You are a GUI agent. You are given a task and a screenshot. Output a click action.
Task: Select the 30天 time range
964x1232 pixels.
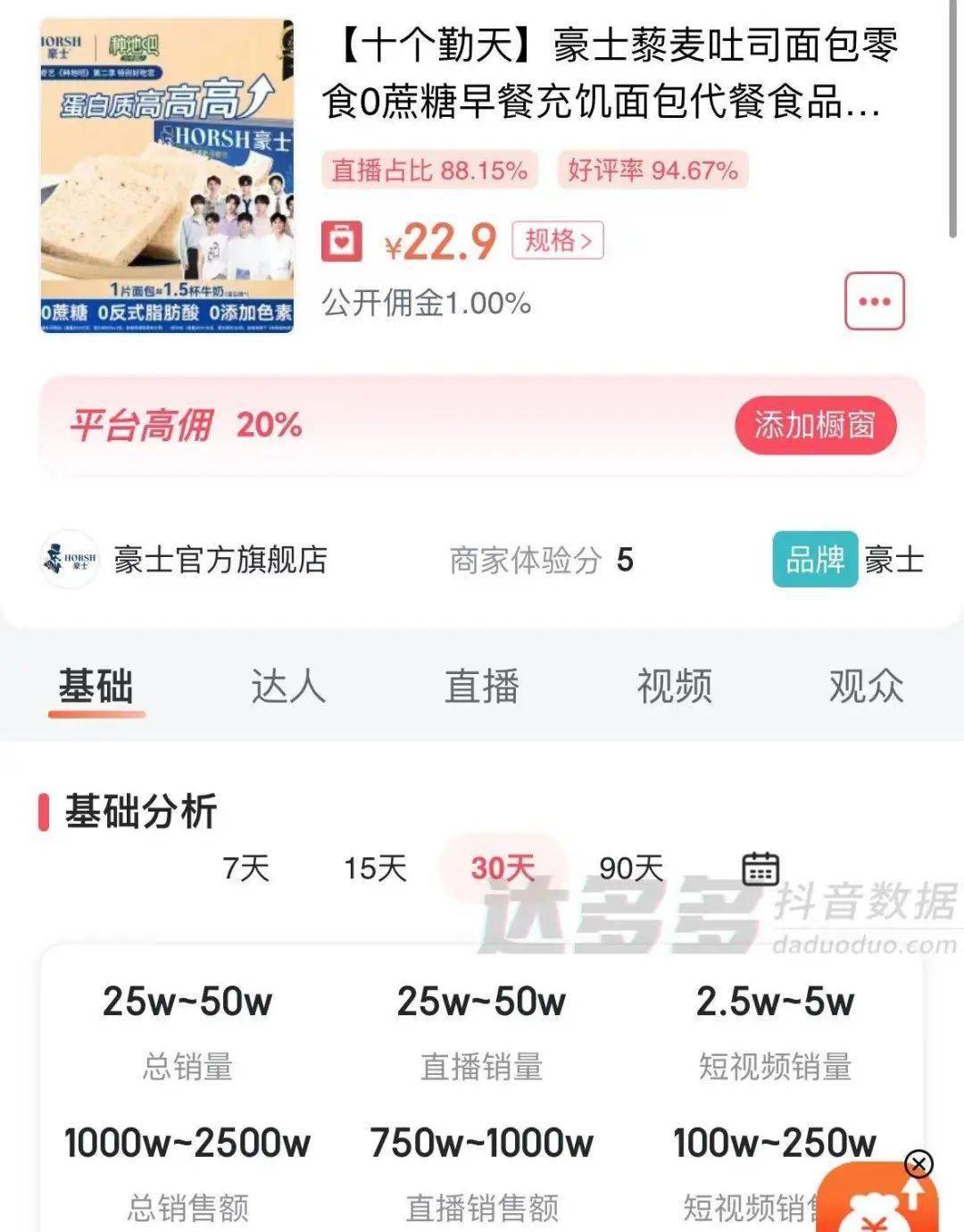(502, 868)
